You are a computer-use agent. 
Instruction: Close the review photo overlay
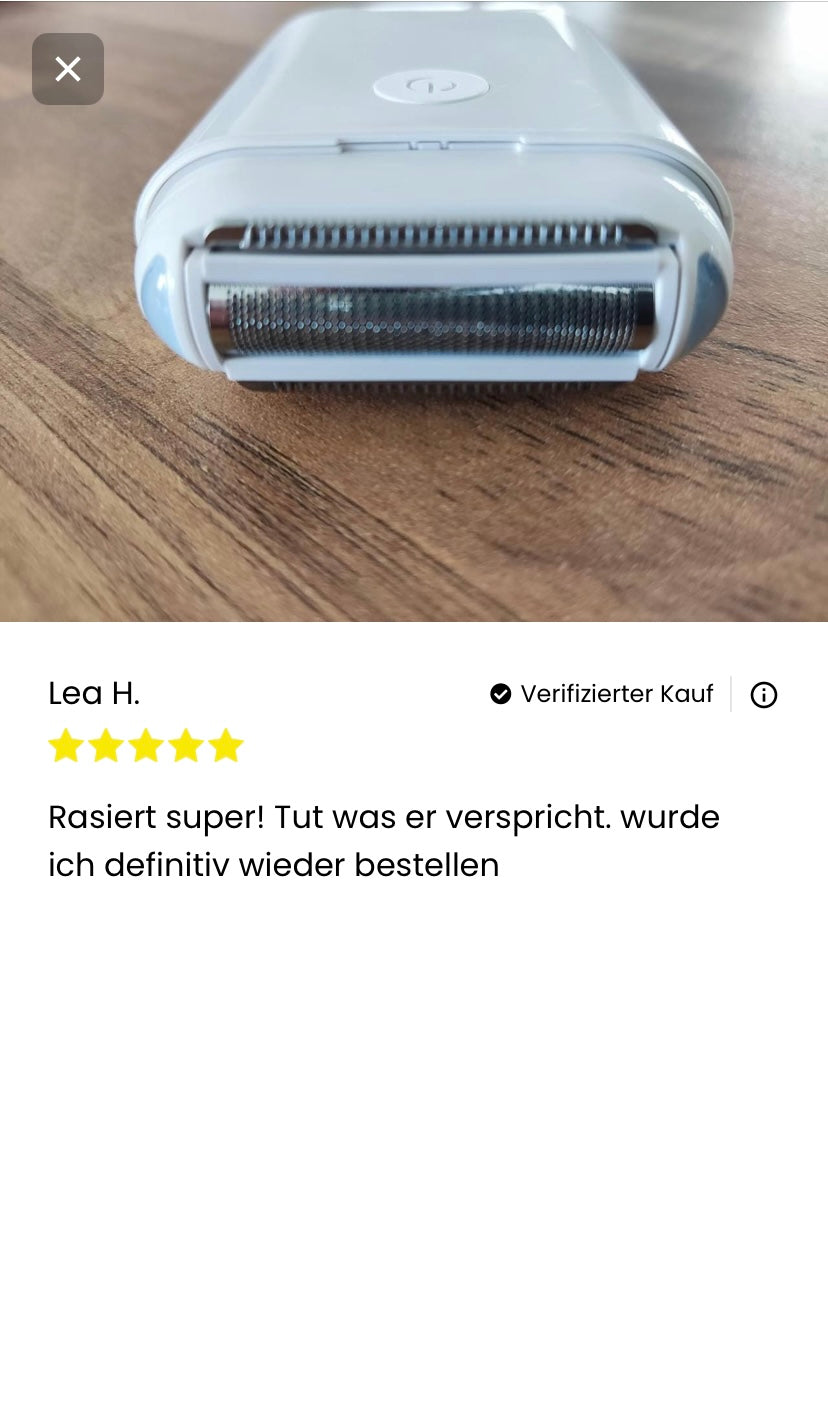coord(68,69)
